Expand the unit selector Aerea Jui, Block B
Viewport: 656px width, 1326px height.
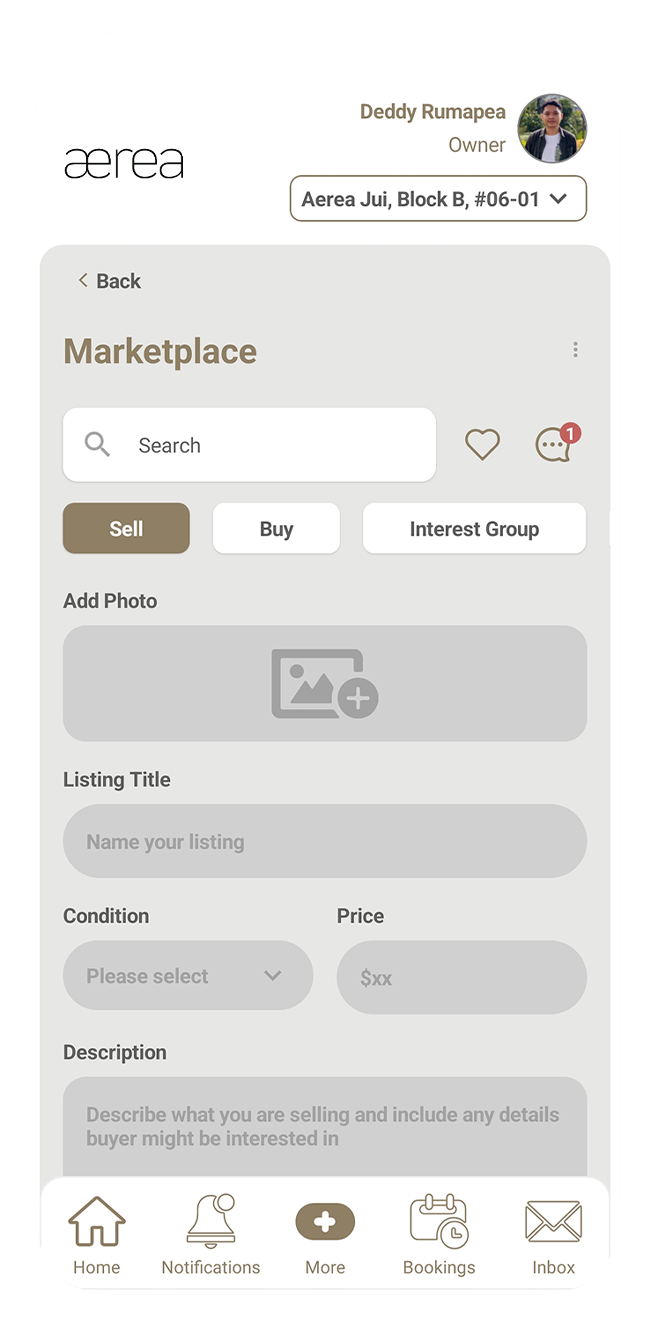(x=438, y=199)
